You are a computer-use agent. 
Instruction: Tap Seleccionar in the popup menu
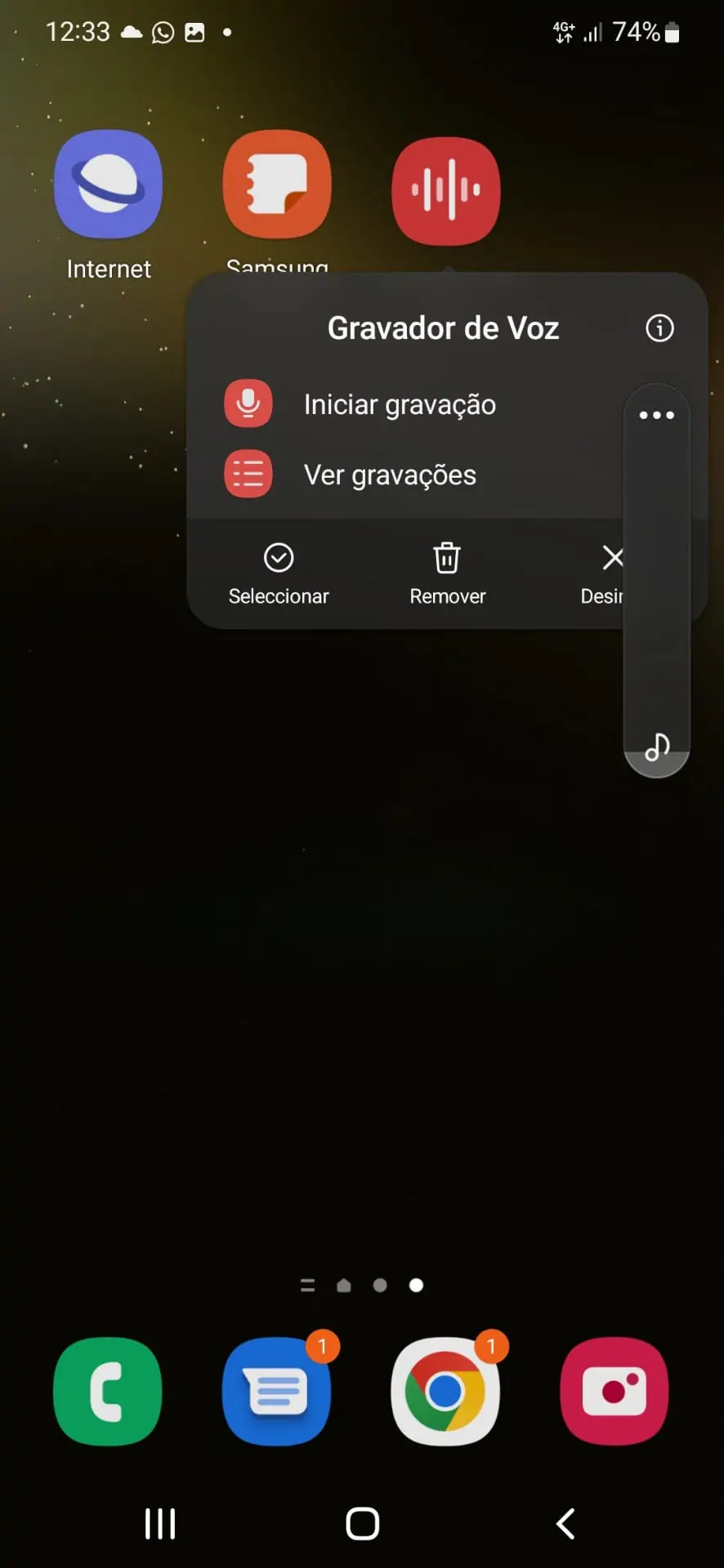tap(279, 572)
